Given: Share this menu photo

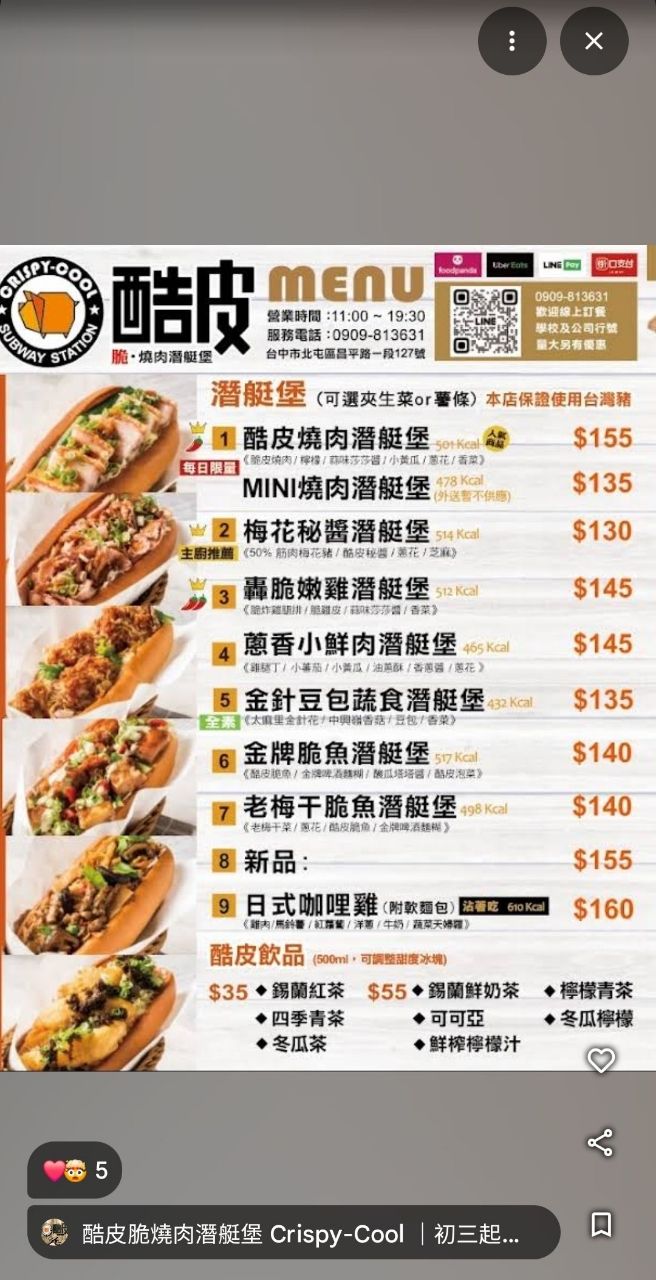Looking at the screenshot, I should [x=600, y=1143].
